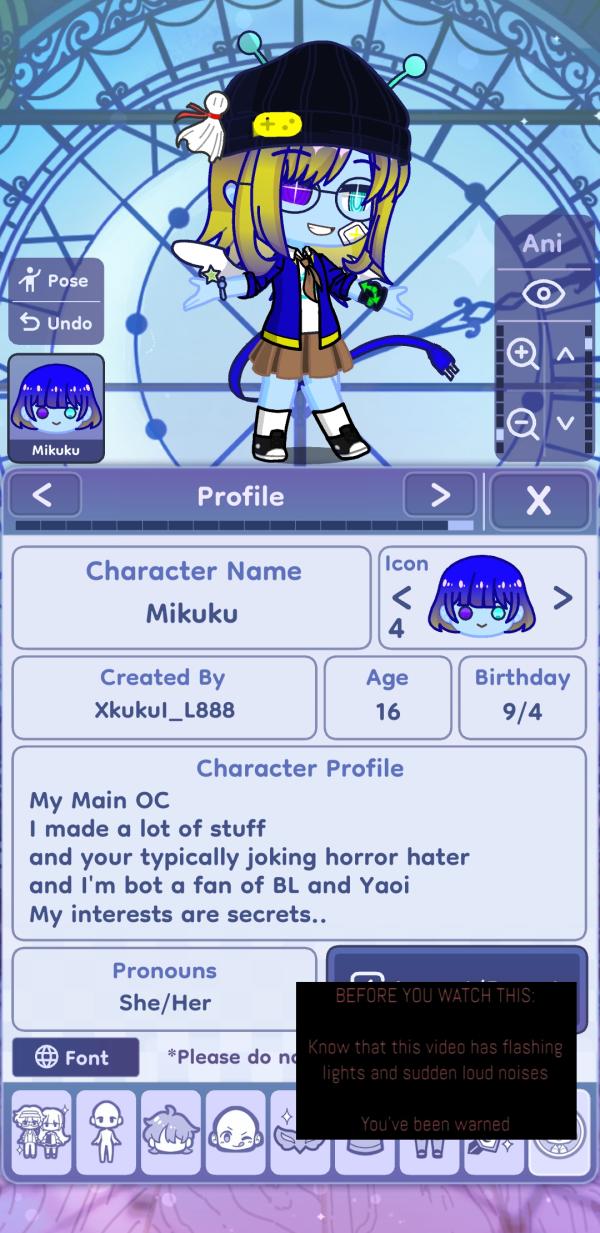Switch to the next character icon

click(562, 599)
